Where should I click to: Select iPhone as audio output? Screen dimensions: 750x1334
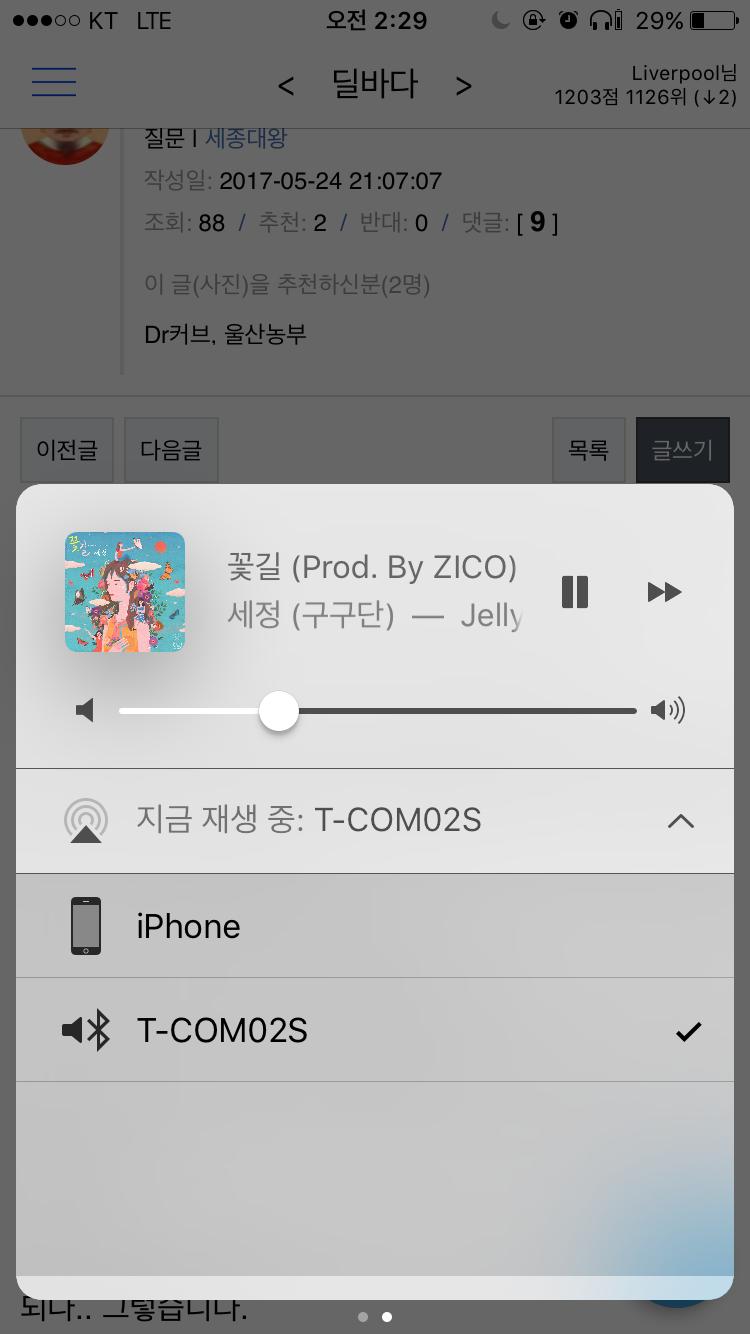click(x=375, y=926)
